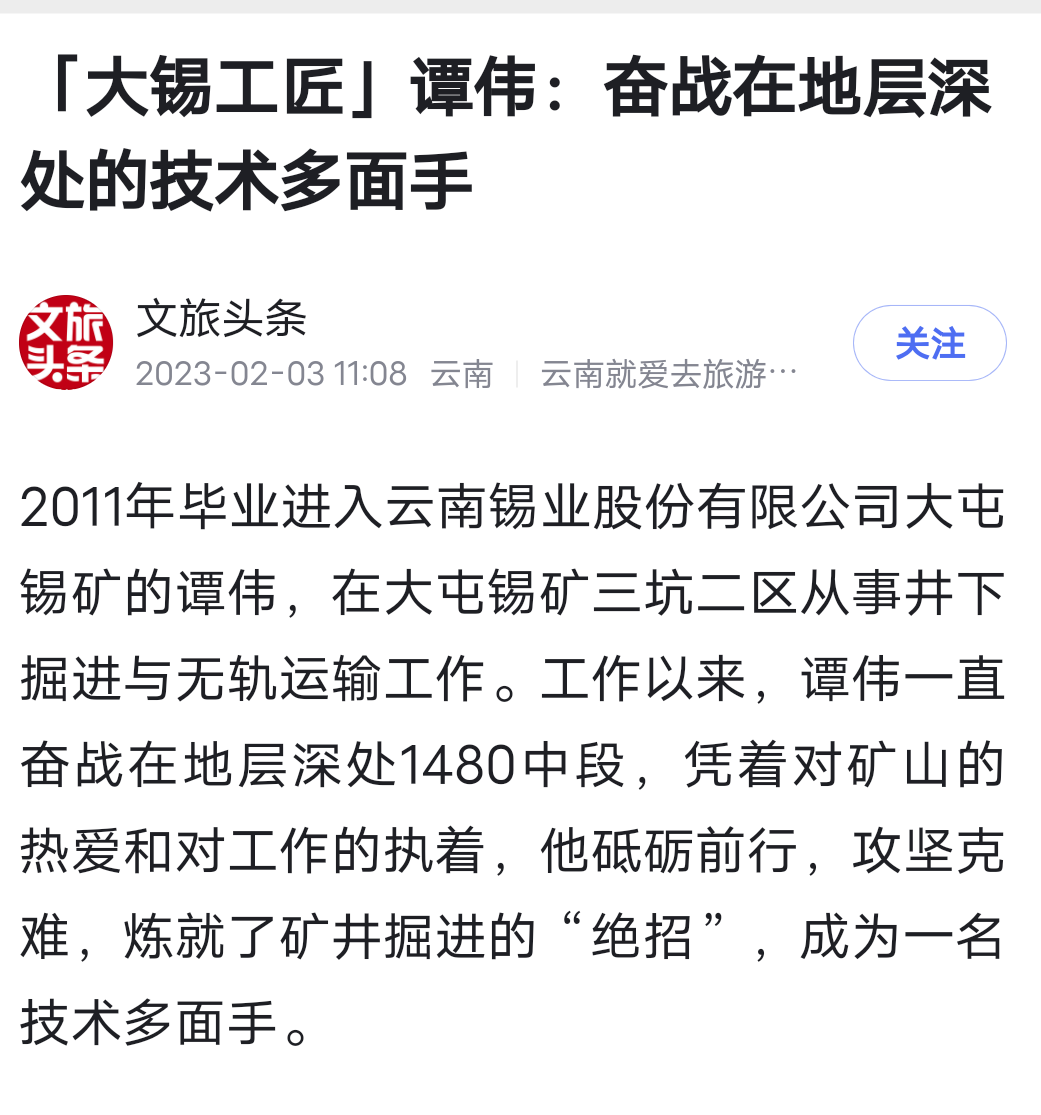Follow the 文旅头条 account
This screenshot has height=1115, width=1041.
click(x=929, y=343)
